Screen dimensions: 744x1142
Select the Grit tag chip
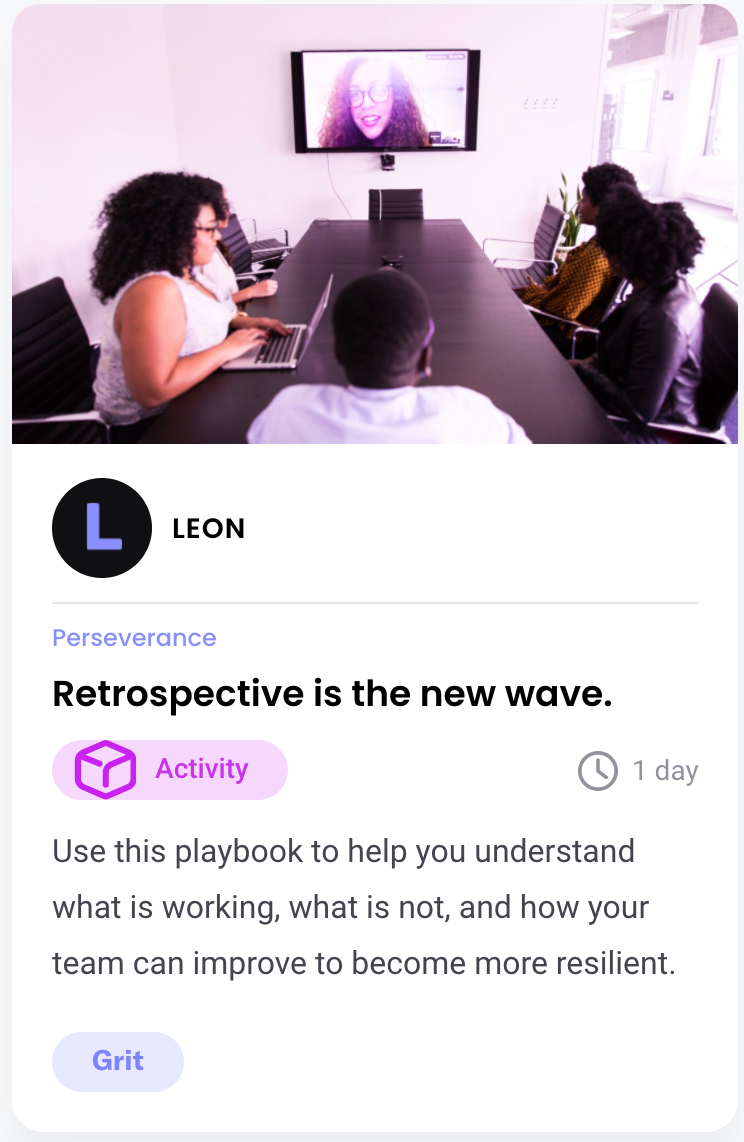[x=118, y=1061]
